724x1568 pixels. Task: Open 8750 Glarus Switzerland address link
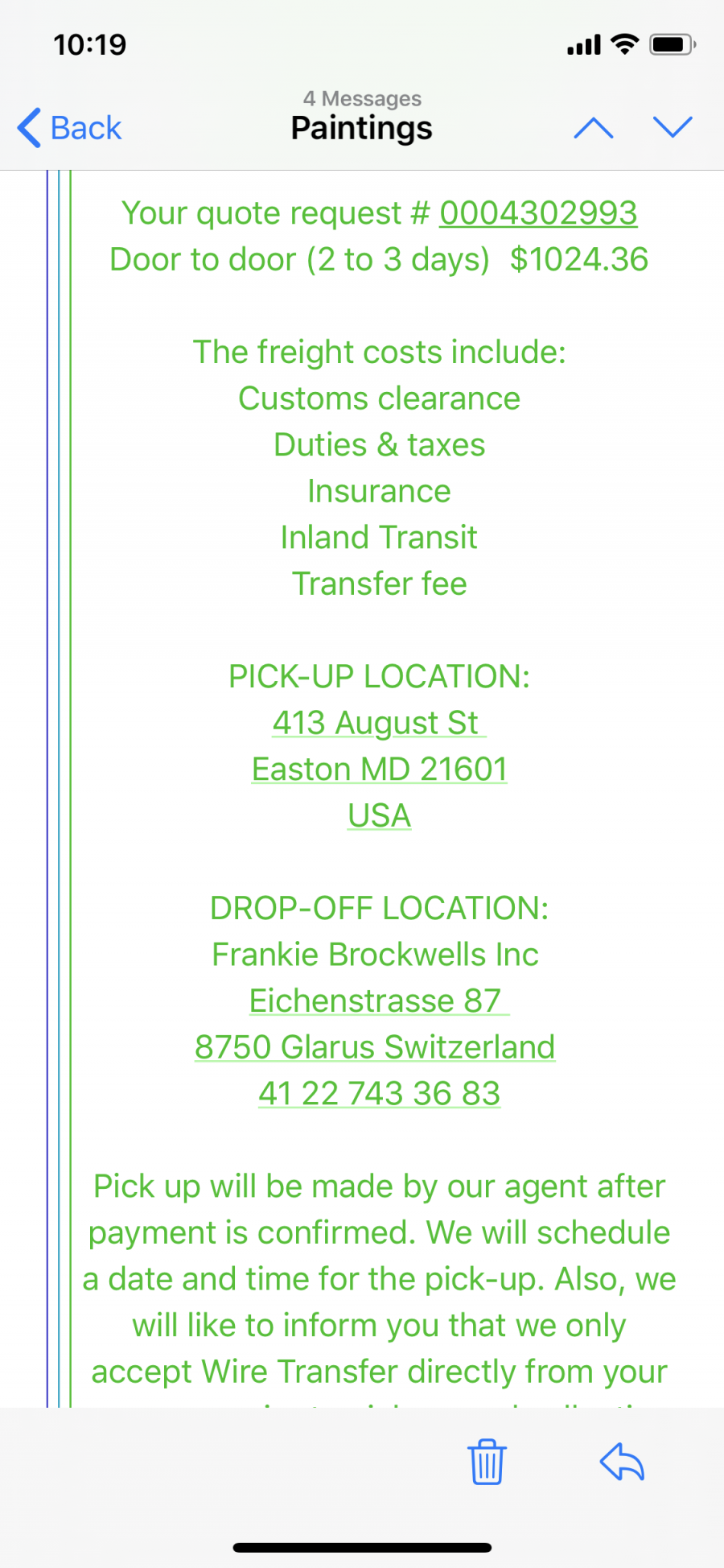[375, 1047]
